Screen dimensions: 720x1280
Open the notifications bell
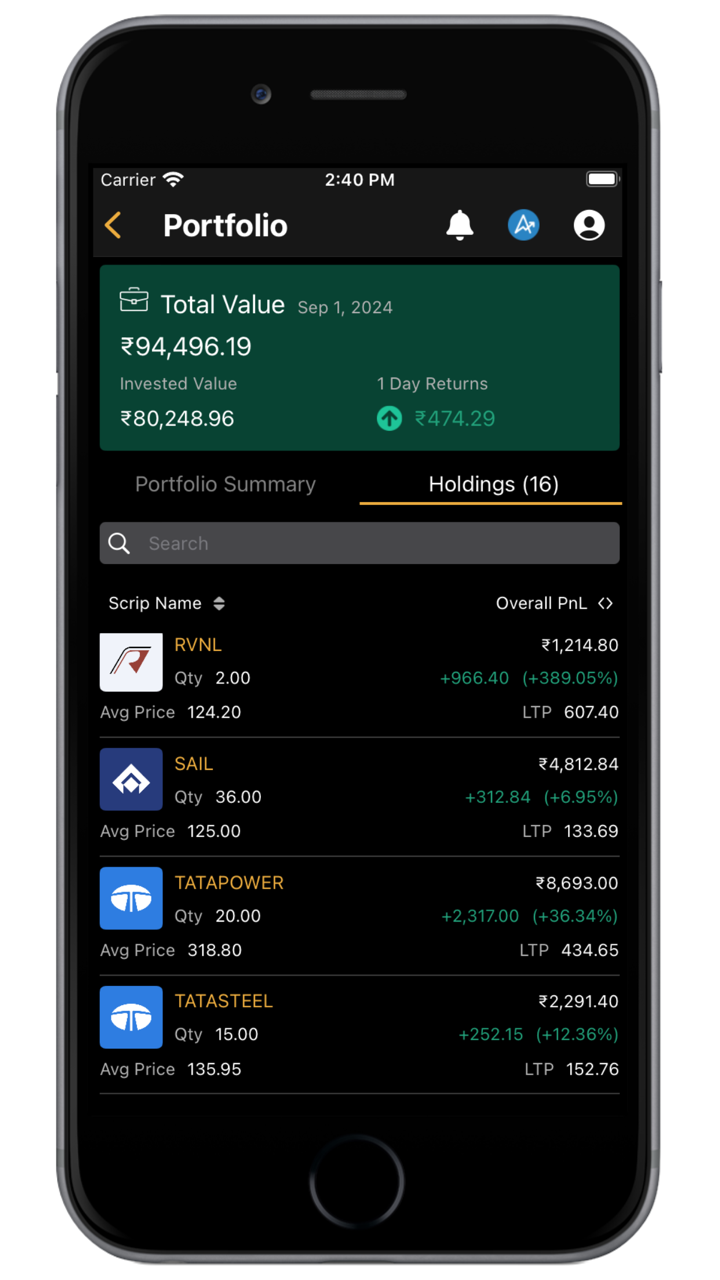459,225
